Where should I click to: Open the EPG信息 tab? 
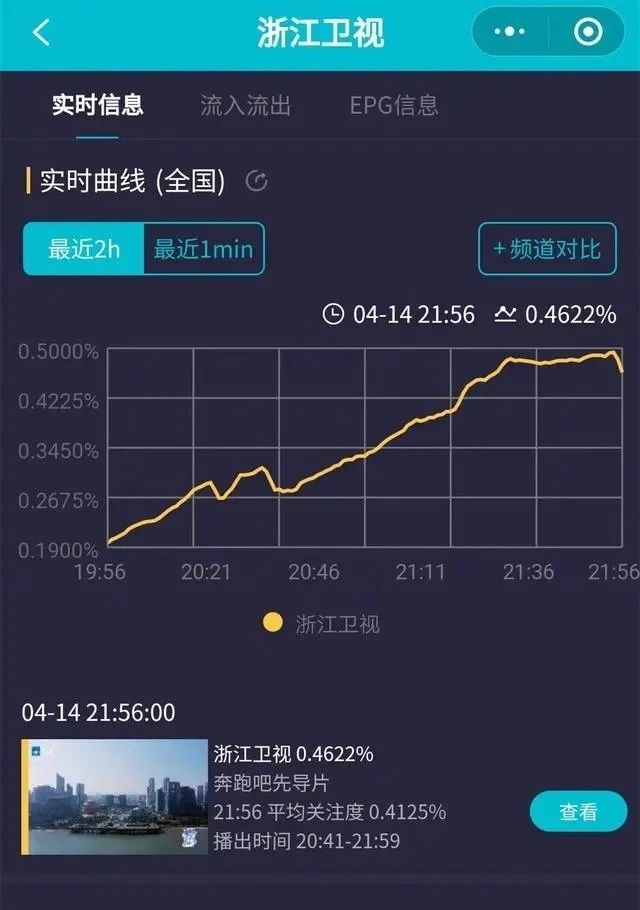(x=393, y=105)
